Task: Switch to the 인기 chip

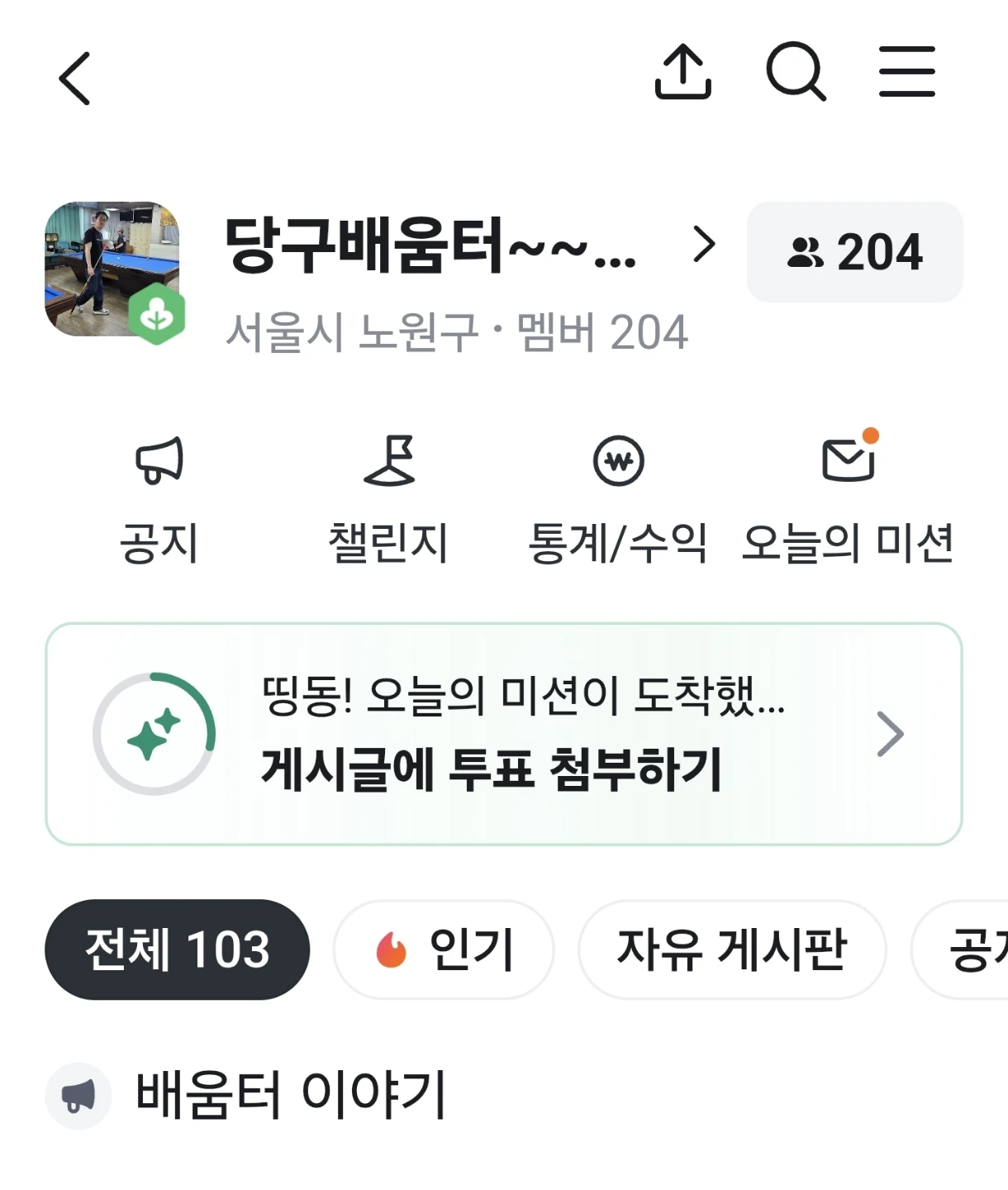Action: pyautogui.click(x=444, y=950)
